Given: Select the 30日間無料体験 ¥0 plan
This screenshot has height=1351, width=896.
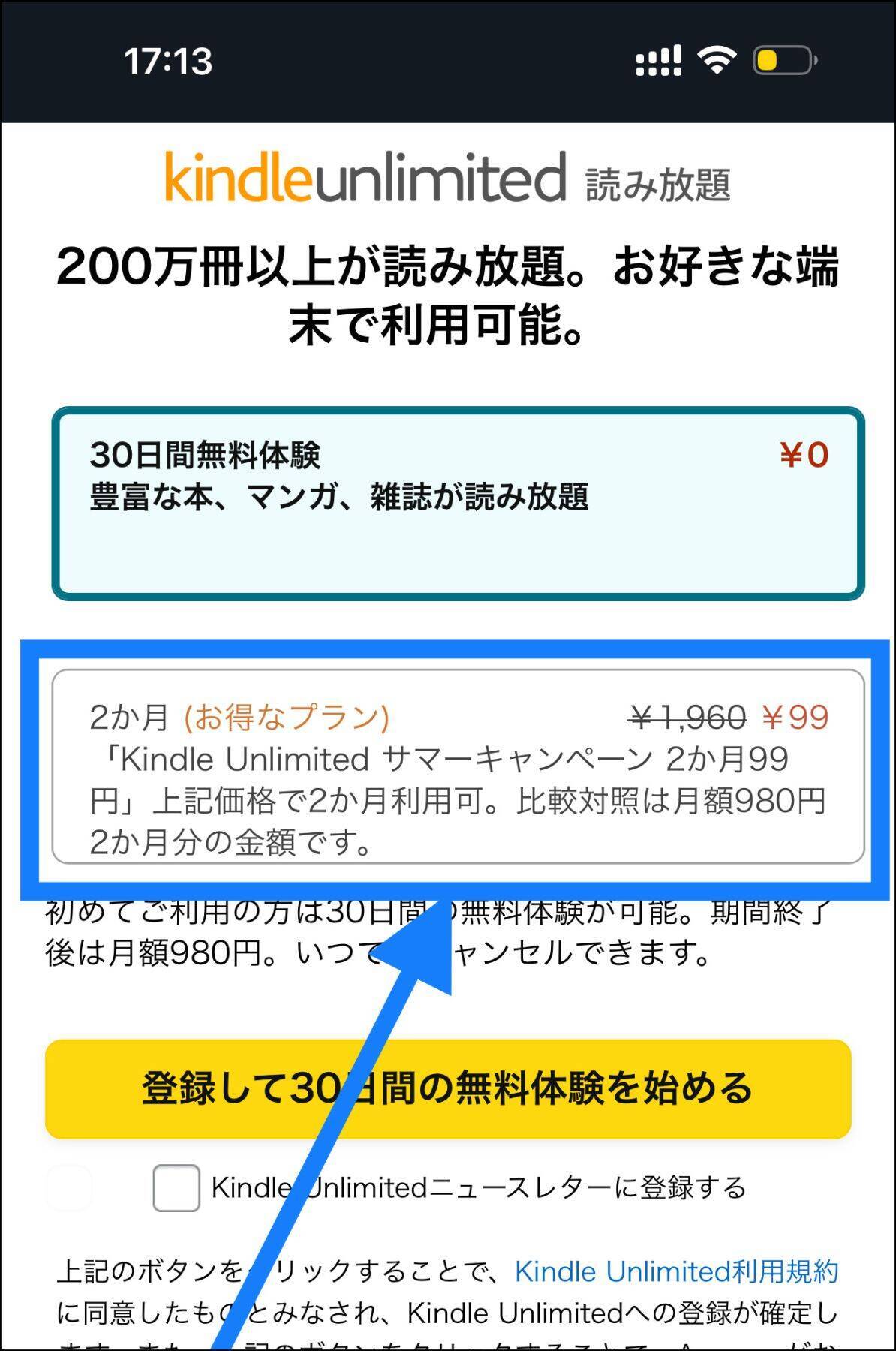Looking at the screenshot, I should pos(458,503).
